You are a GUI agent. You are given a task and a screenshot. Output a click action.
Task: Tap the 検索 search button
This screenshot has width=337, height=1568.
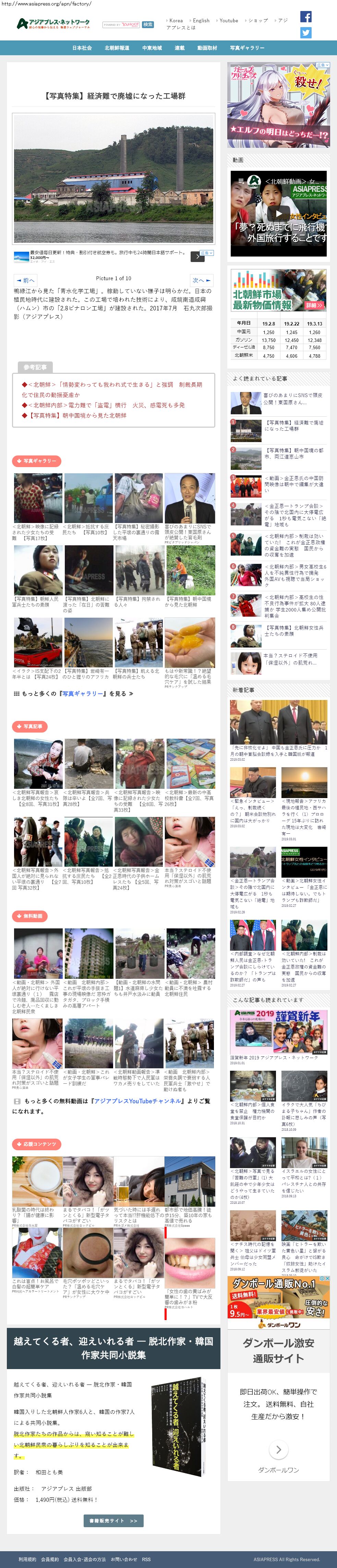tap(148, 25)
